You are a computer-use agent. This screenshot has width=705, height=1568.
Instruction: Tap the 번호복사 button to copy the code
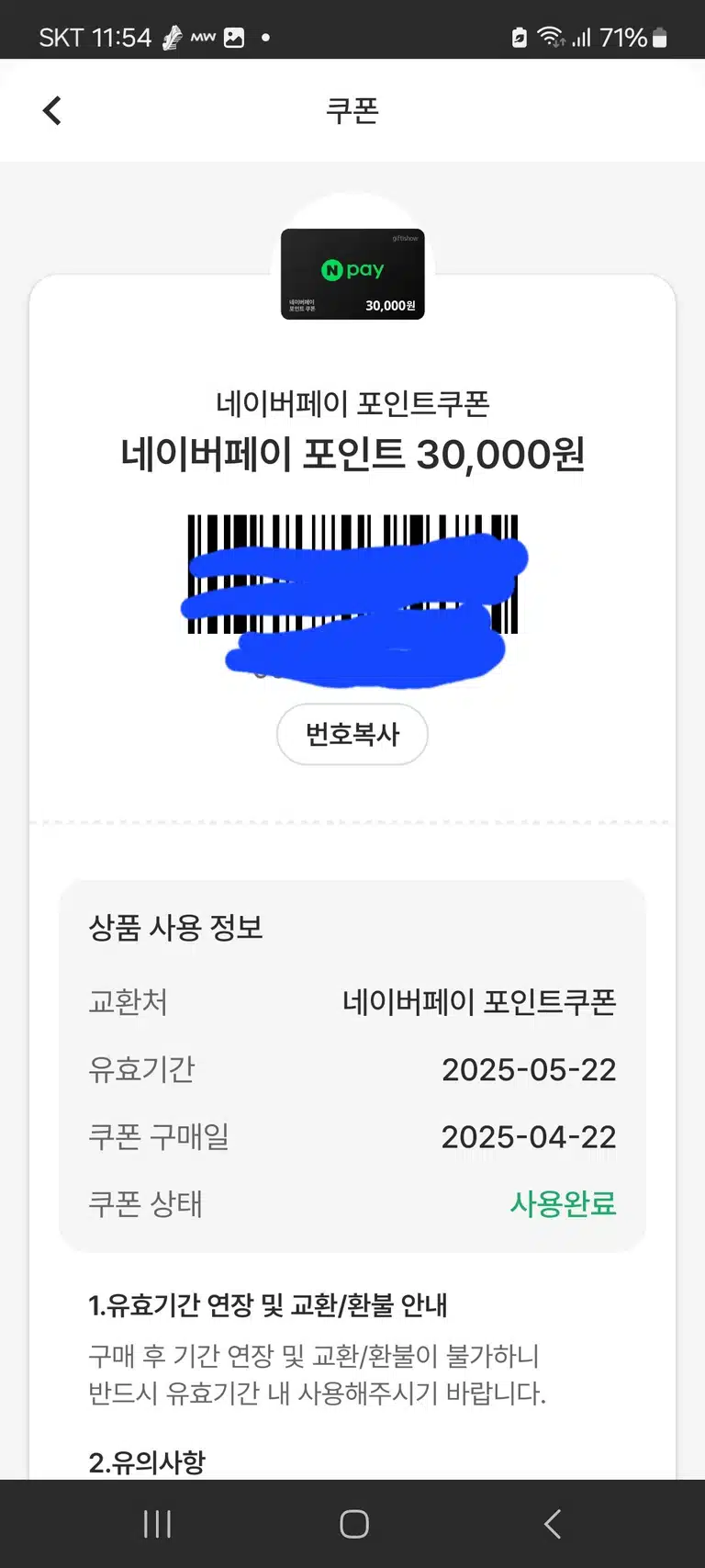[x=352, y=734]
